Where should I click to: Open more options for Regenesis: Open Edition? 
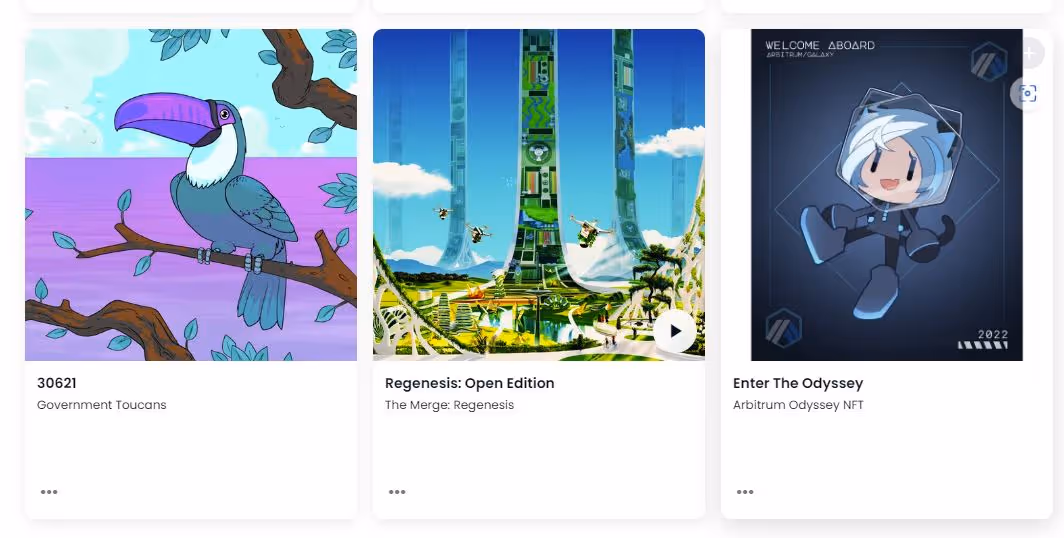397,492
